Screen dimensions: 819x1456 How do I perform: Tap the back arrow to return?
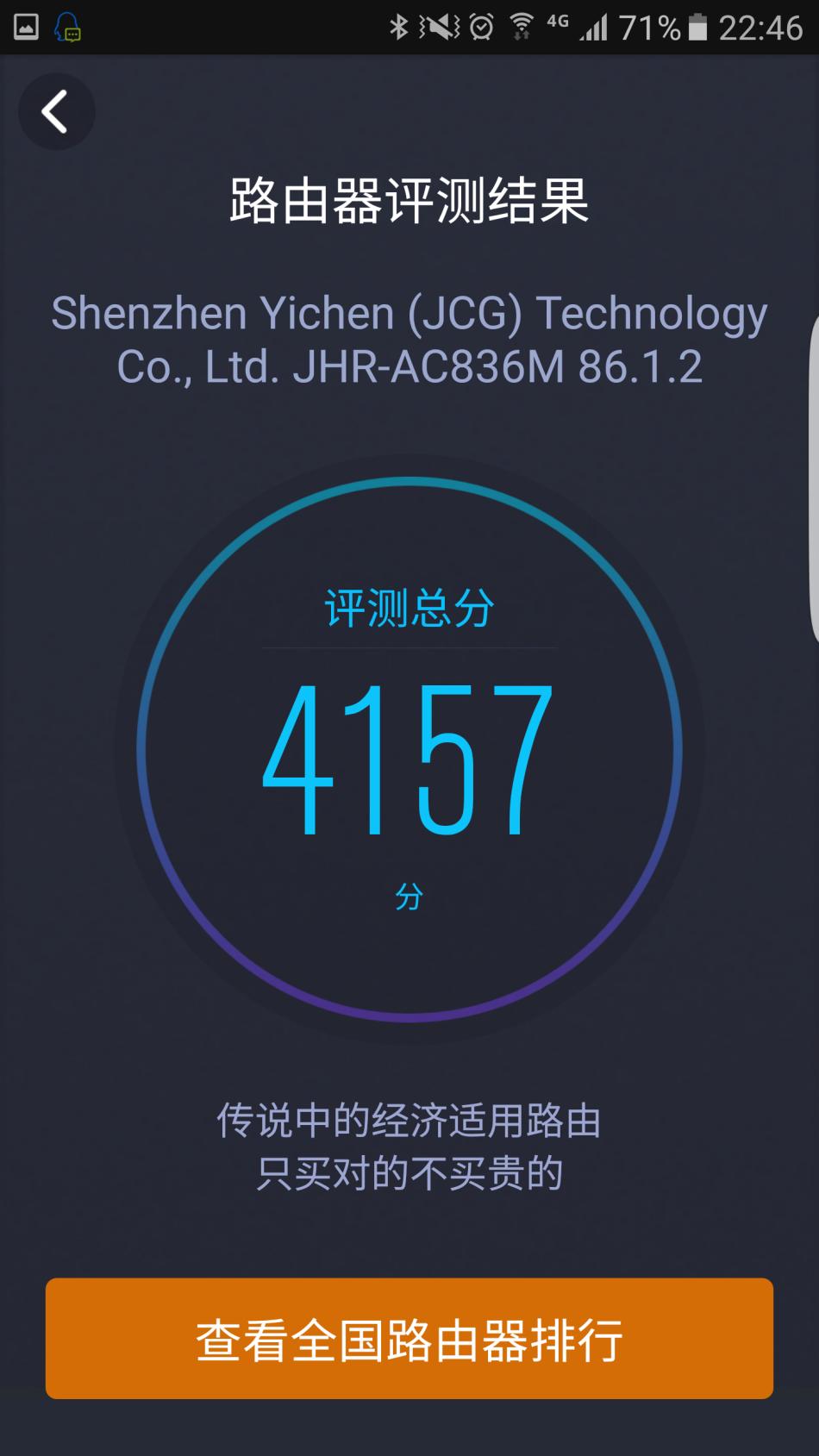pos(56,111)
